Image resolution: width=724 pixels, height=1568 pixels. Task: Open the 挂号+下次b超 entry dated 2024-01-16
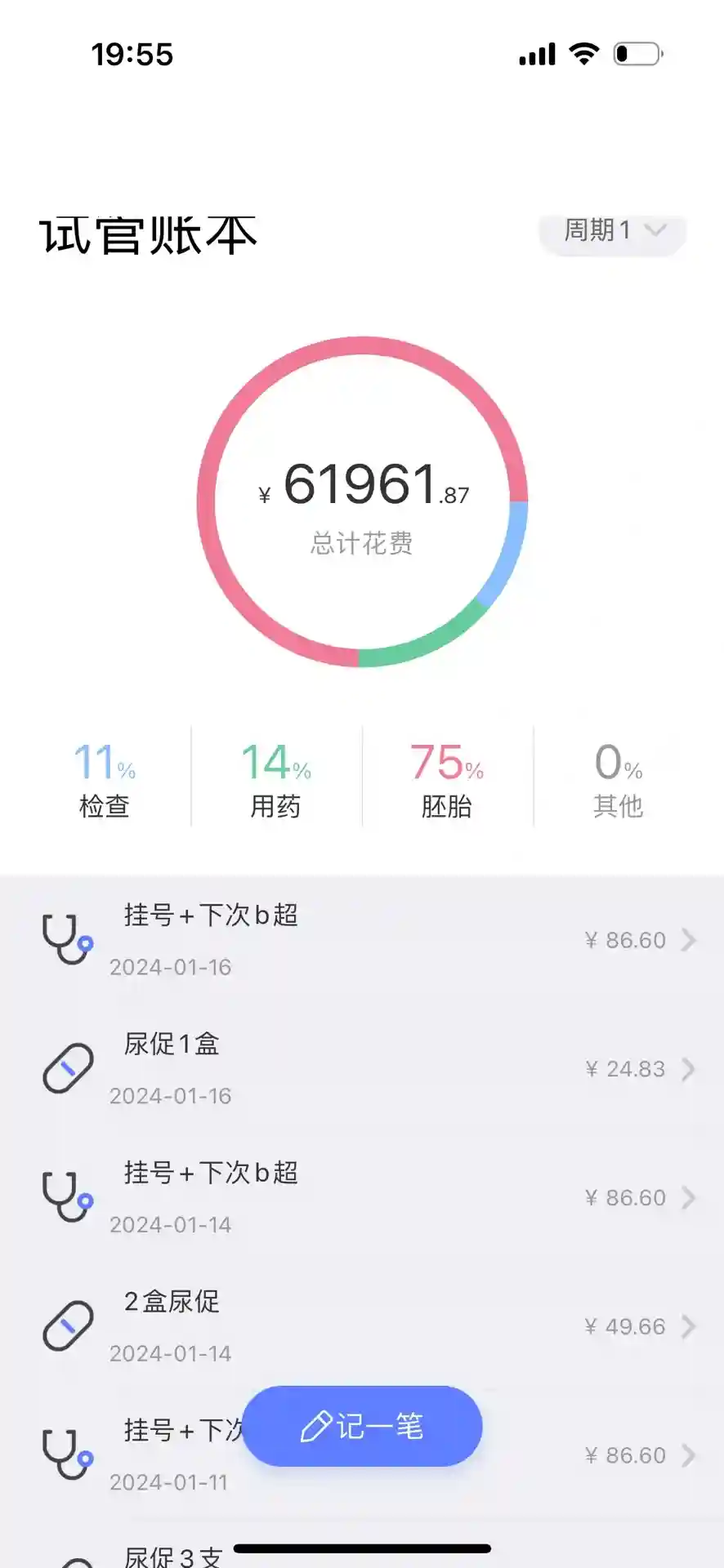[362, 940]
